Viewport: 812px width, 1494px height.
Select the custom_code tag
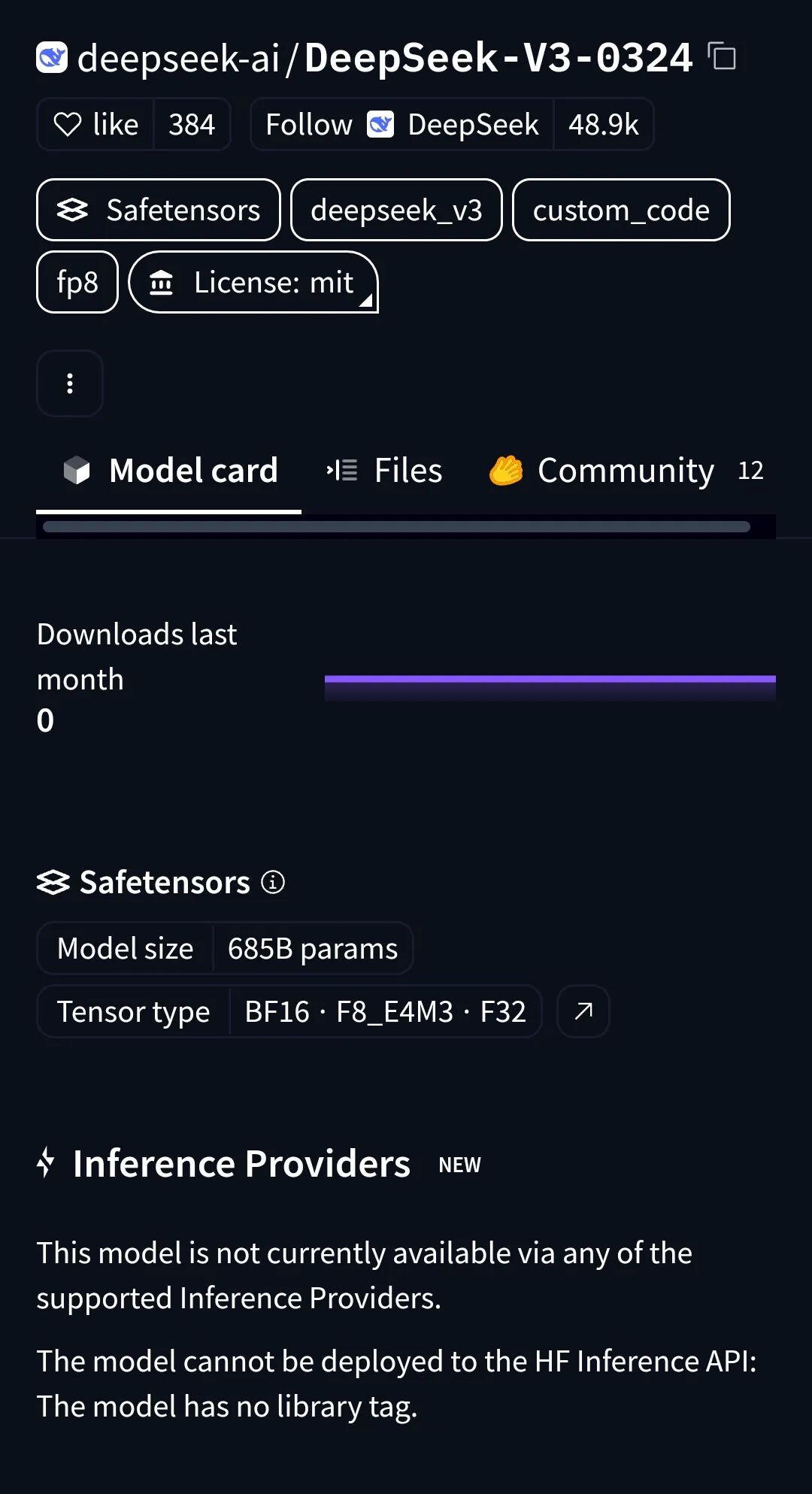point(621,211)
